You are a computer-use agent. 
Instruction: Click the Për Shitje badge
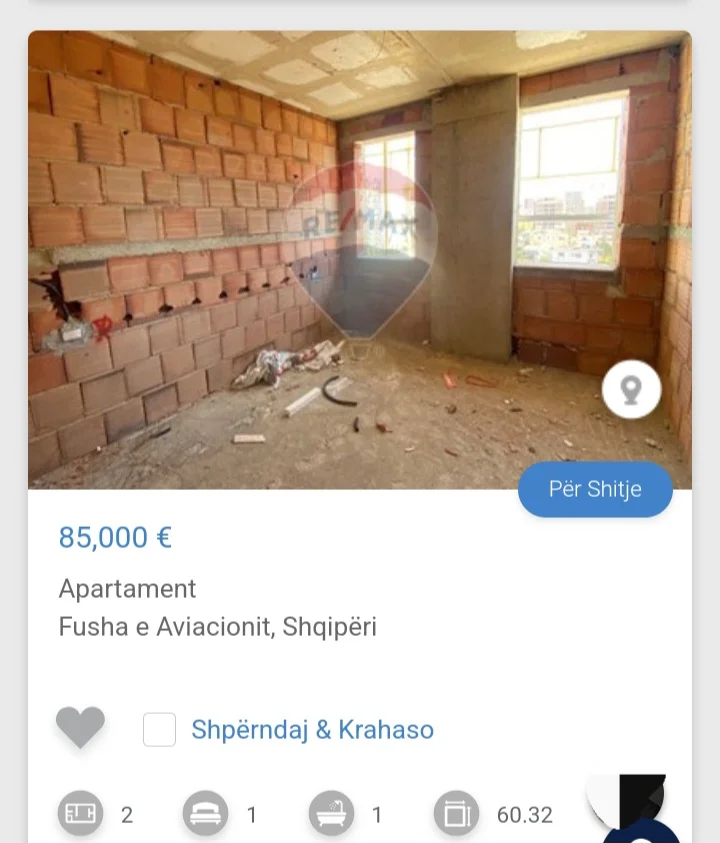pos(595,489)
